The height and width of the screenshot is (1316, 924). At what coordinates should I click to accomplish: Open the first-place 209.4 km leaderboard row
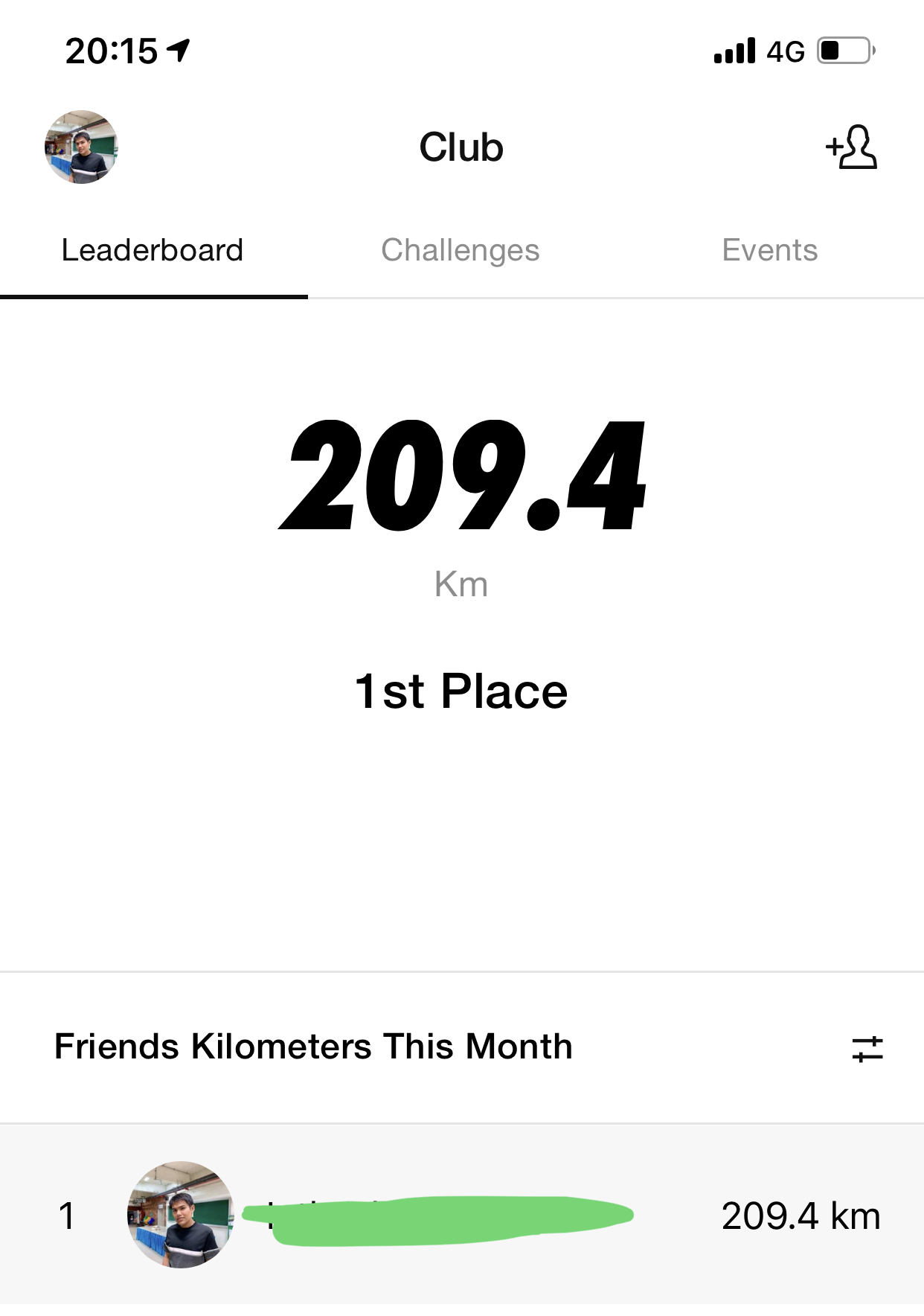[x=461, y=1215]
